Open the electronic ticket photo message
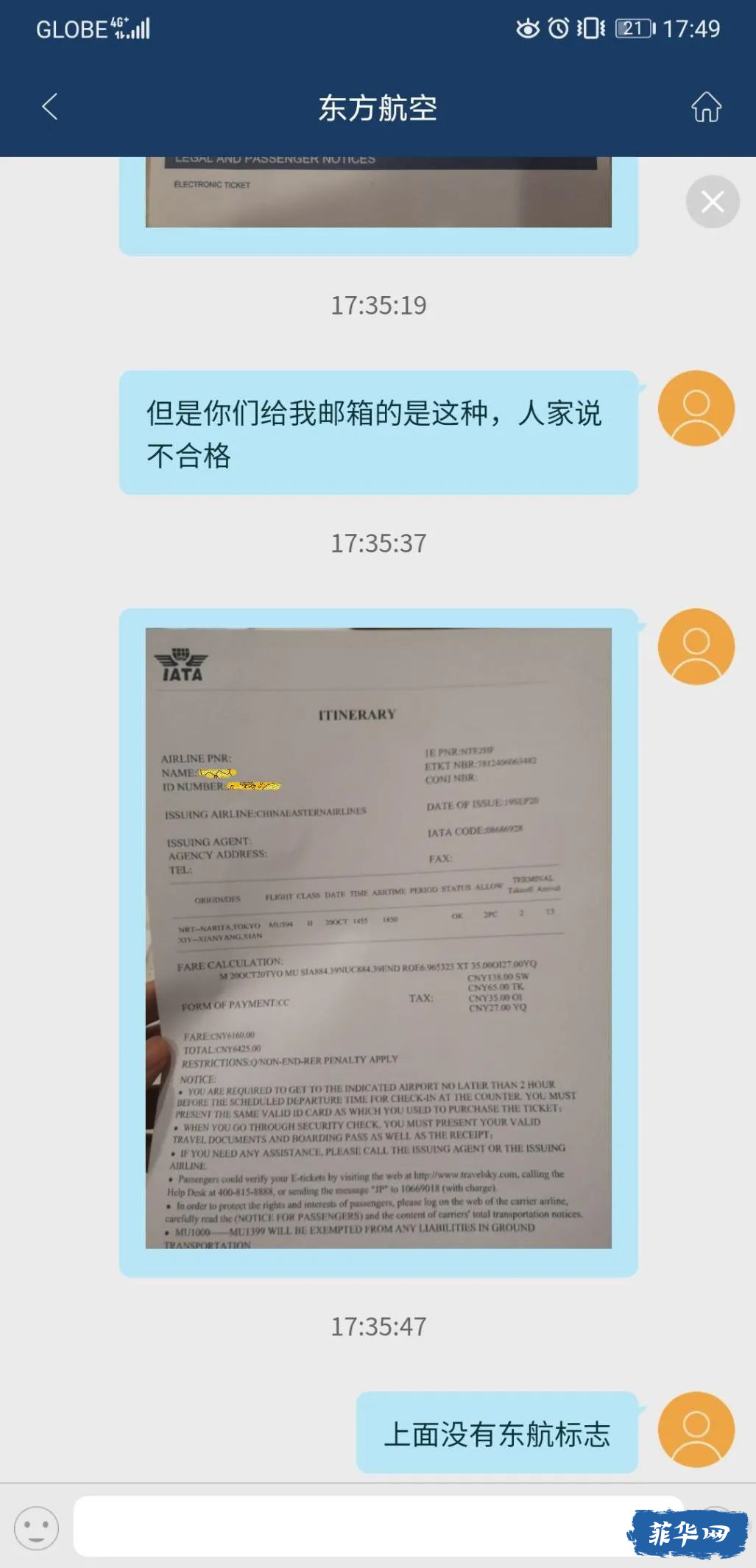Image resolution: width=756 pixels, height=1568 pixels. click(378, 193)
